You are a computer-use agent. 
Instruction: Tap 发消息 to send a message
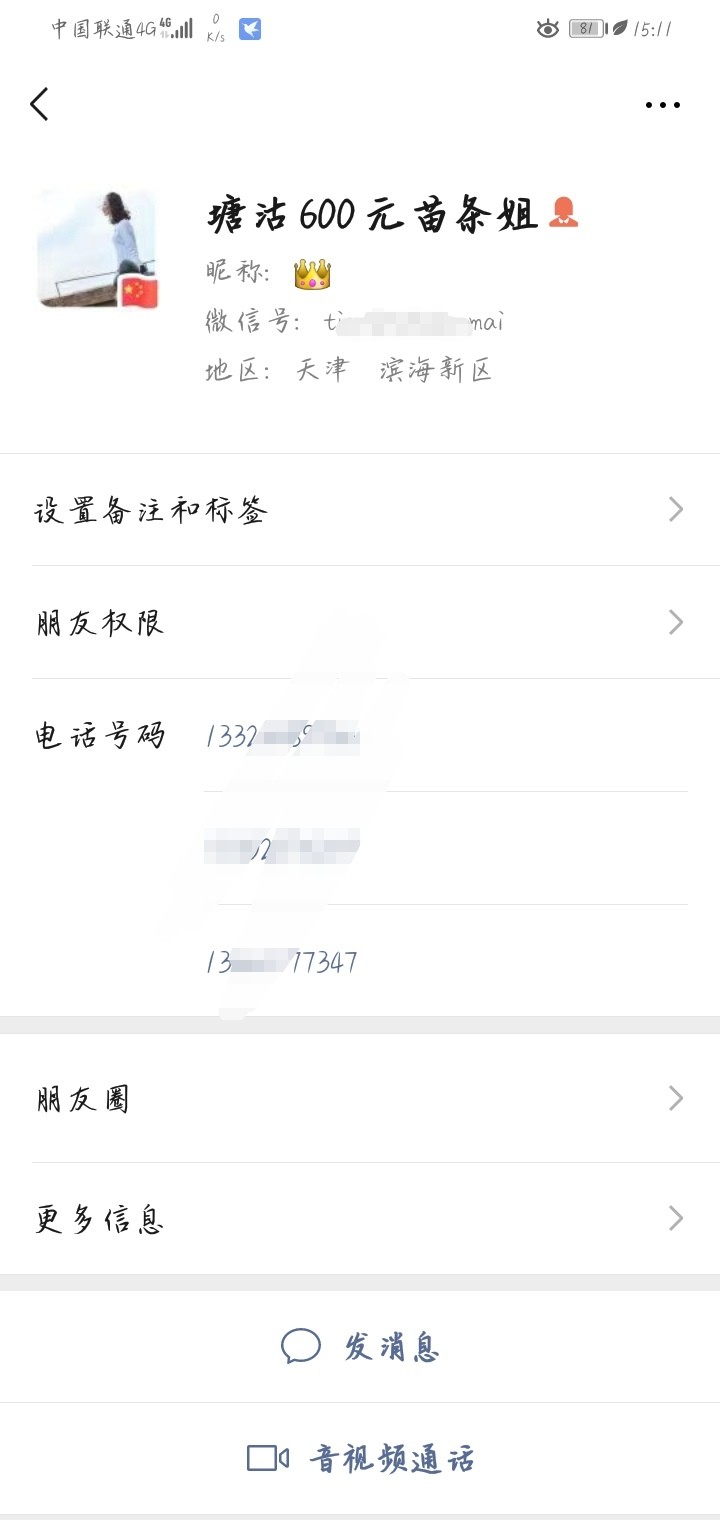coord(360,1347)
